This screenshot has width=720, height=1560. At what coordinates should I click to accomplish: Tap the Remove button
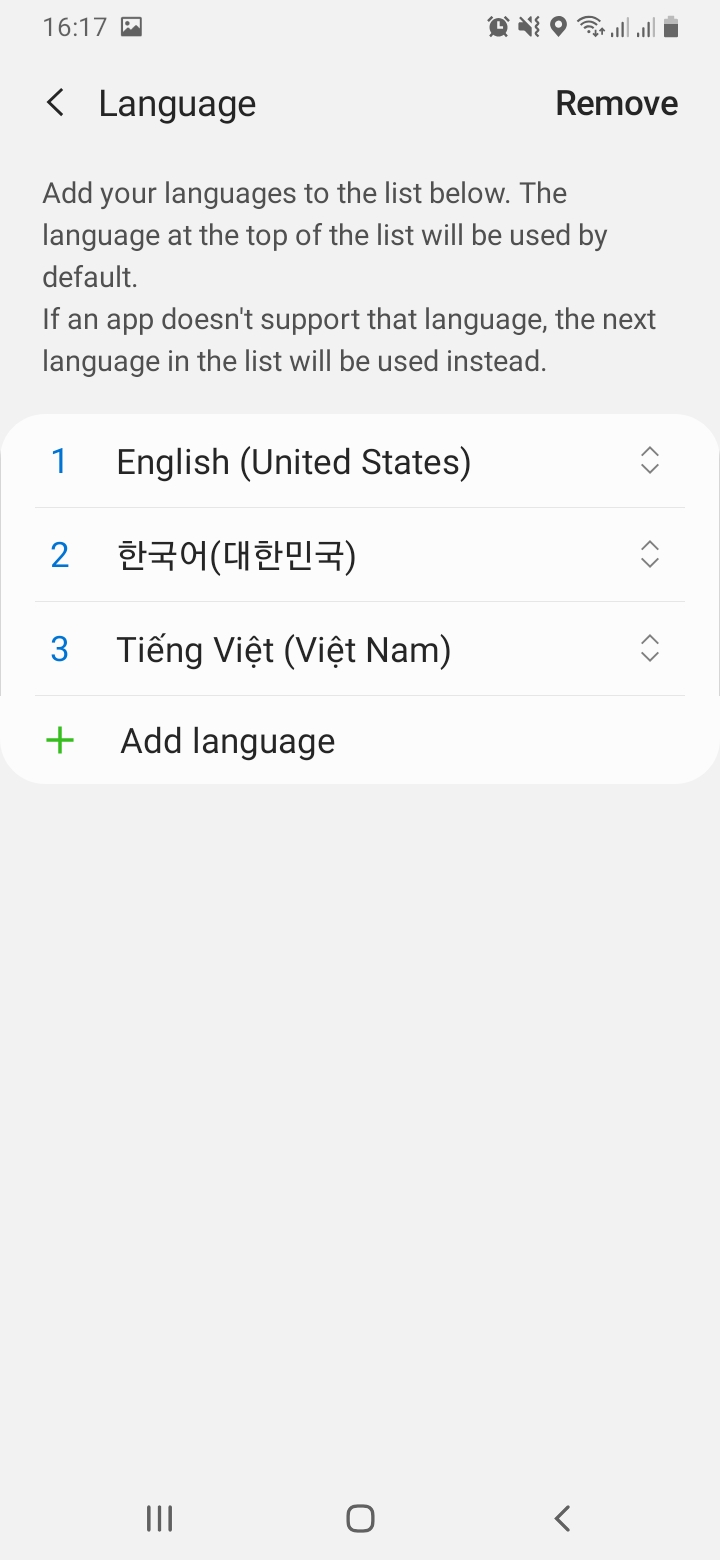(617, 103)
